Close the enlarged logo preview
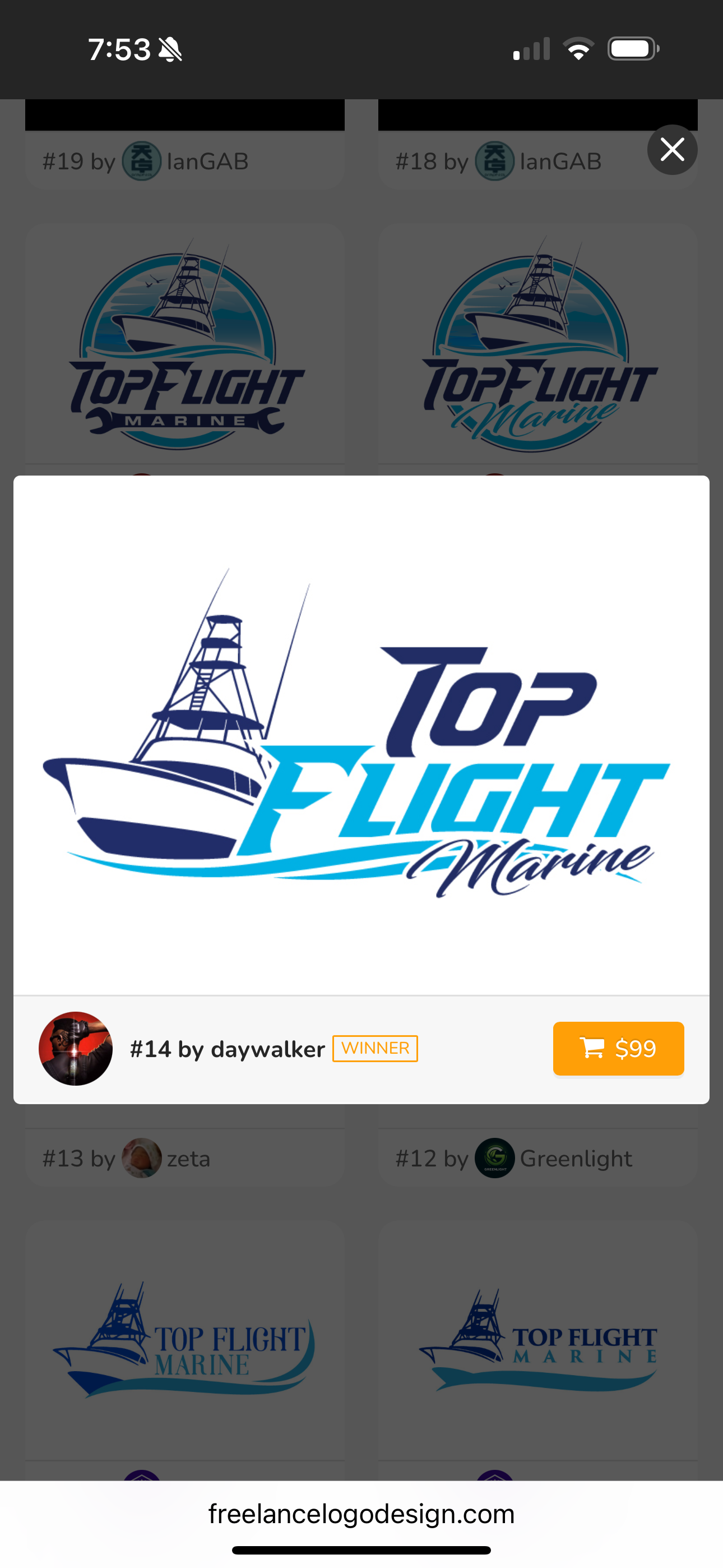This screenshot has width=723, height=1568. (x=672, y=150)
